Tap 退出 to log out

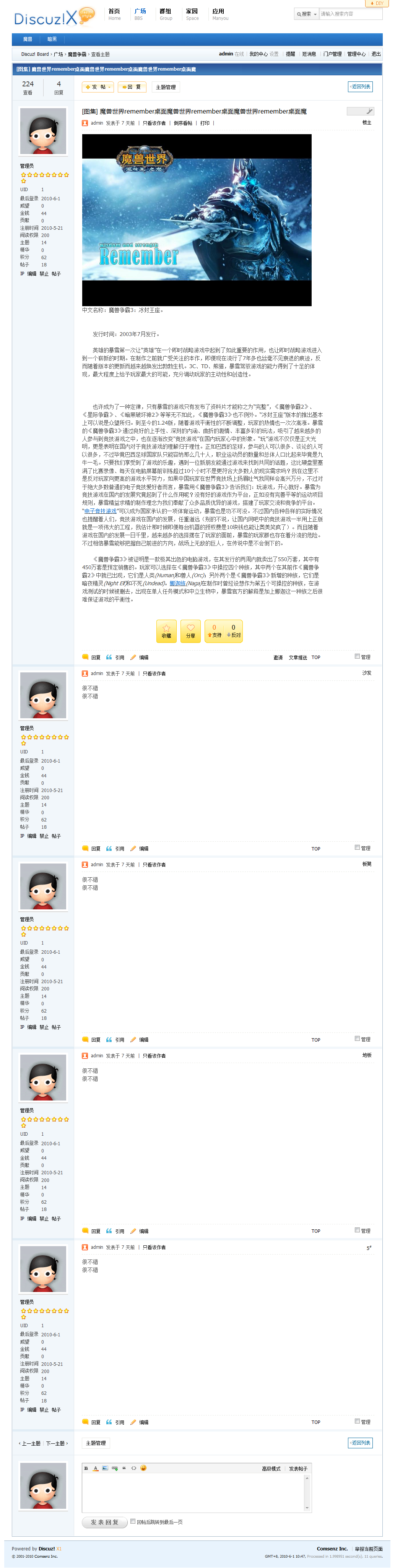click(x=375, y=54)
